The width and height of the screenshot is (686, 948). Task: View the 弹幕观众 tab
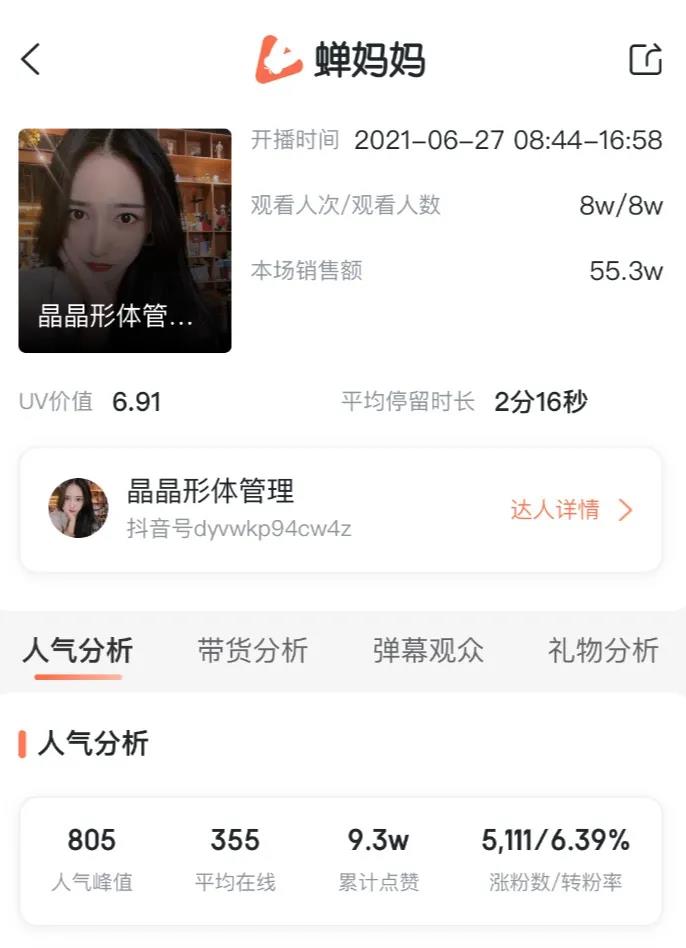click(428, 651)
